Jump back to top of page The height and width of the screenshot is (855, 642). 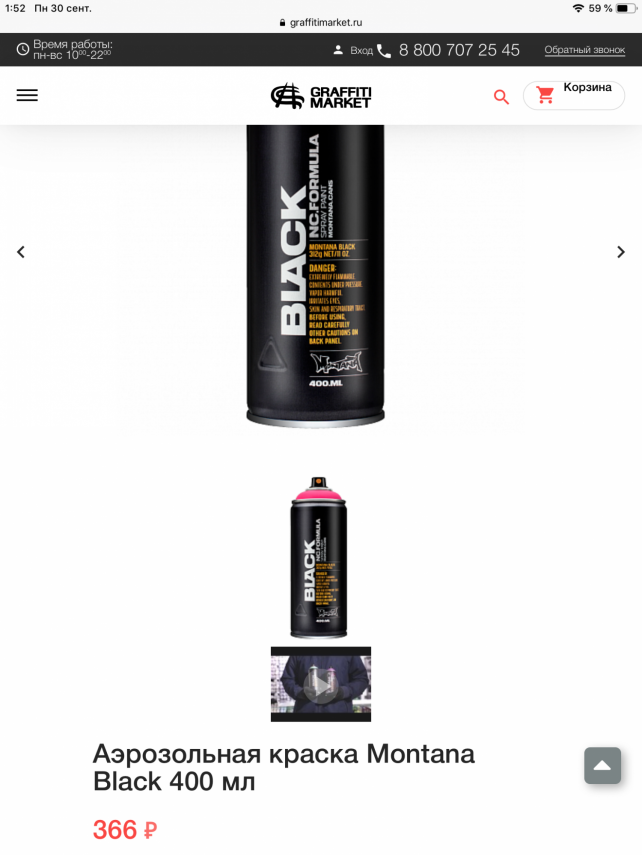(x=602, y=766)
